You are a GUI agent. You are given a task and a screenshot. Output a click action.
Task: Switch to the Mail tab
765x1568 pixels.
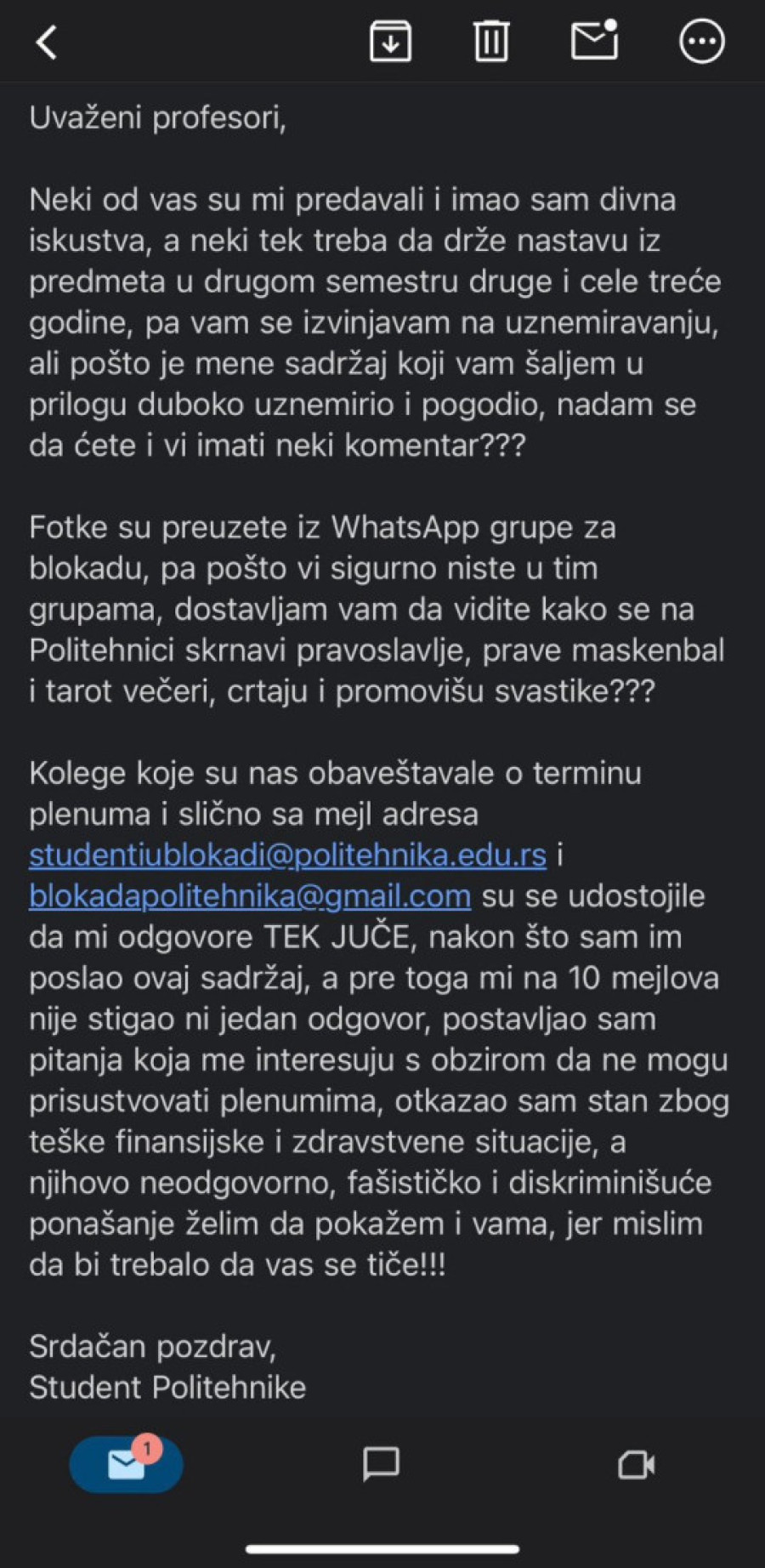(127, 1464)
